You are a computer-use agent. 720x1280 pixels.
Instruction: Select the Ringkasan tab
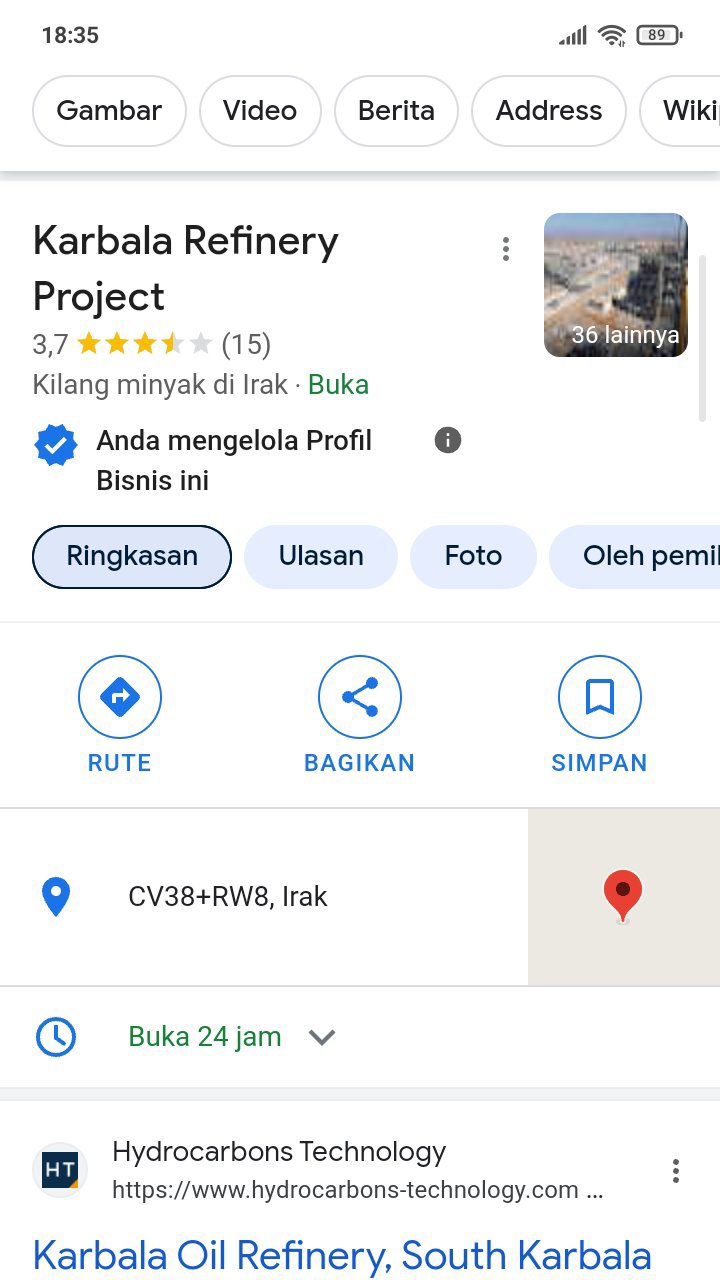(x=132, y=556)
